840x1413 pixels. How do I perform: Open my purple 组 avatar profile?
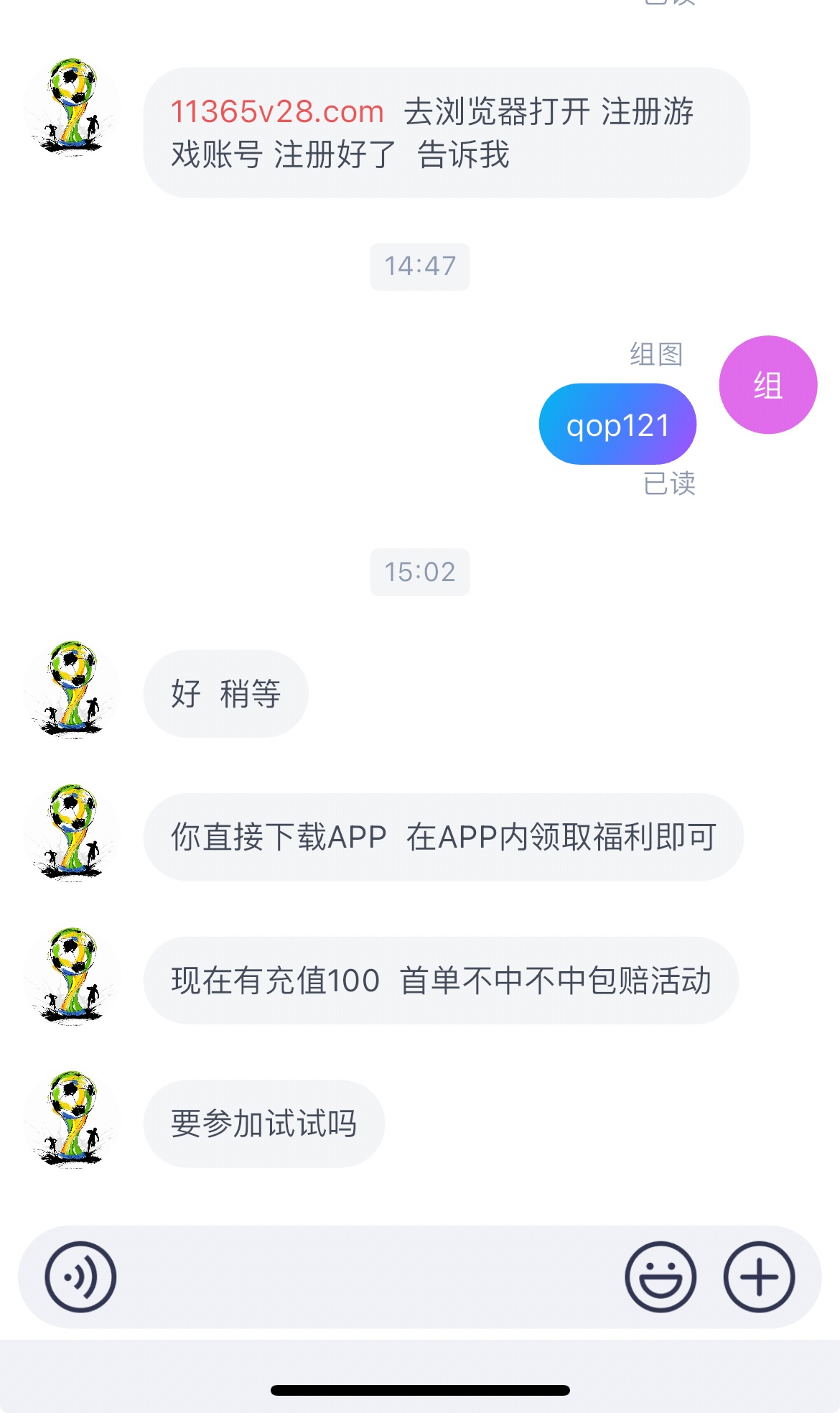(x=767, y=385)
